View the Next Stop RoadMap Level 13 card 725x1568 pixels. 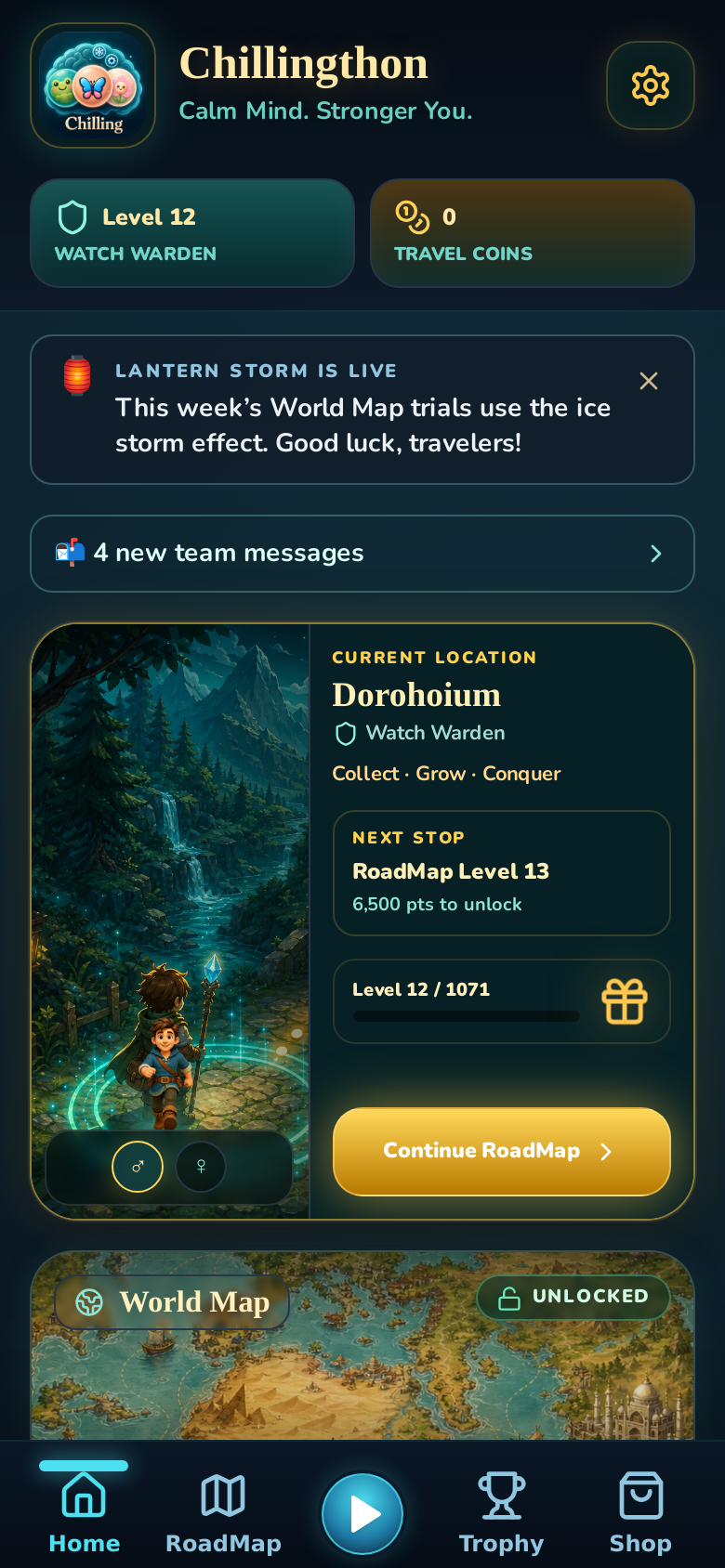pos(502,873)
